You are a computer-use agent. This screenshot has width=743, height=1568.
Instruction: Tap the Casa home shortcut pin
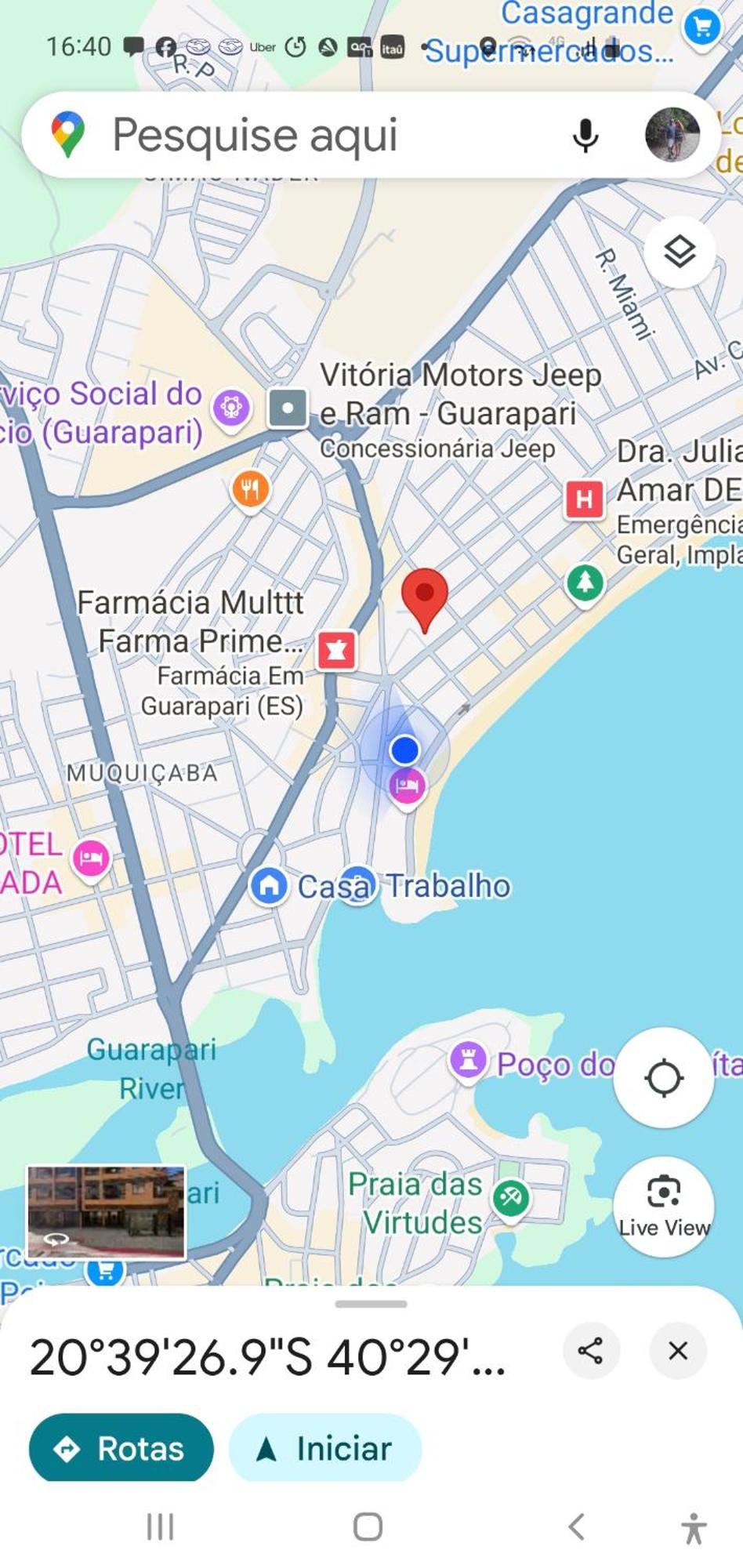pyautogui.click(x=269, y=886)
